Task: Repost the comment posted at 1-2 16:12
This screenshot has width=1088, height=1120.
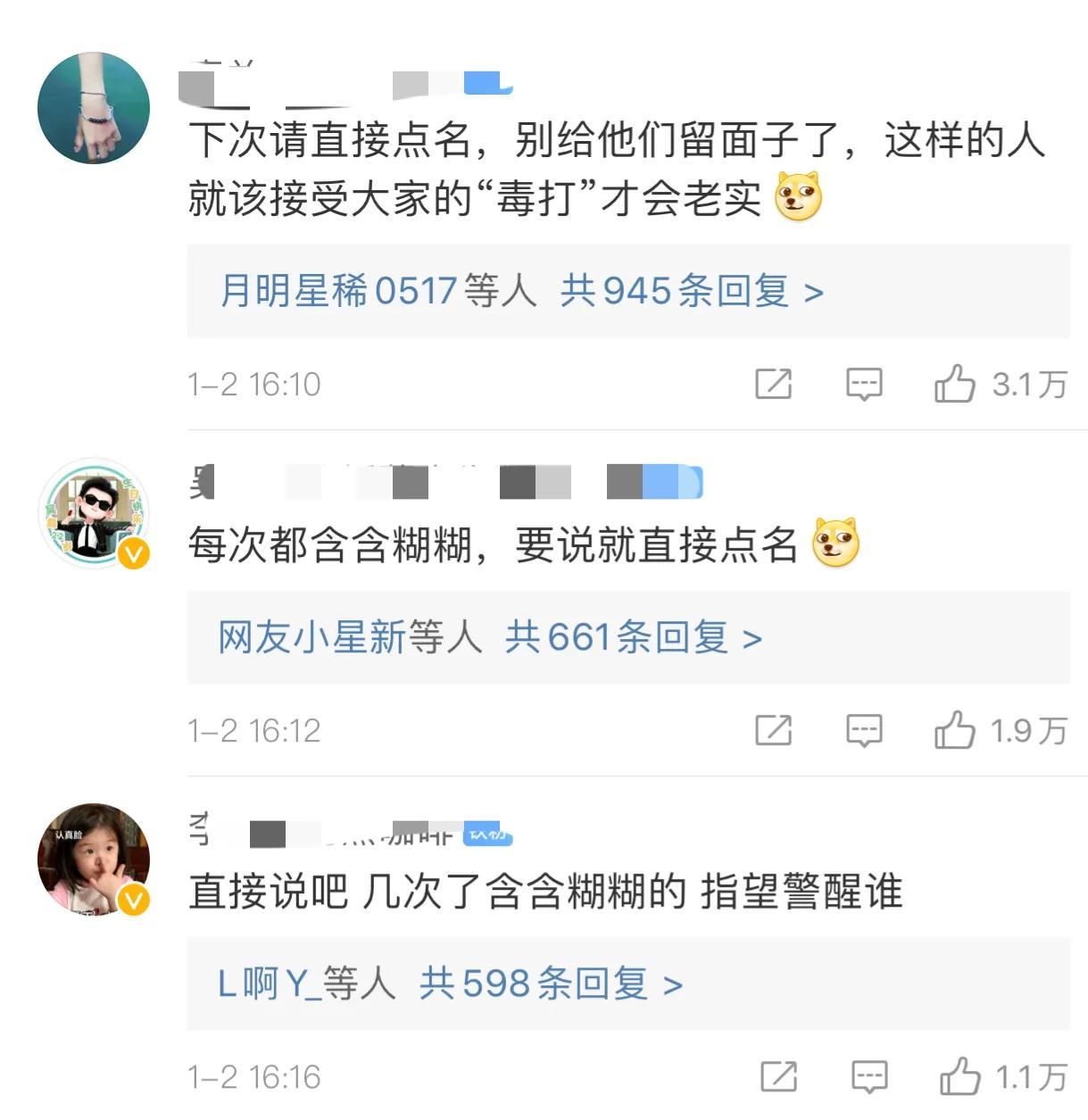Action: (773, 731)
